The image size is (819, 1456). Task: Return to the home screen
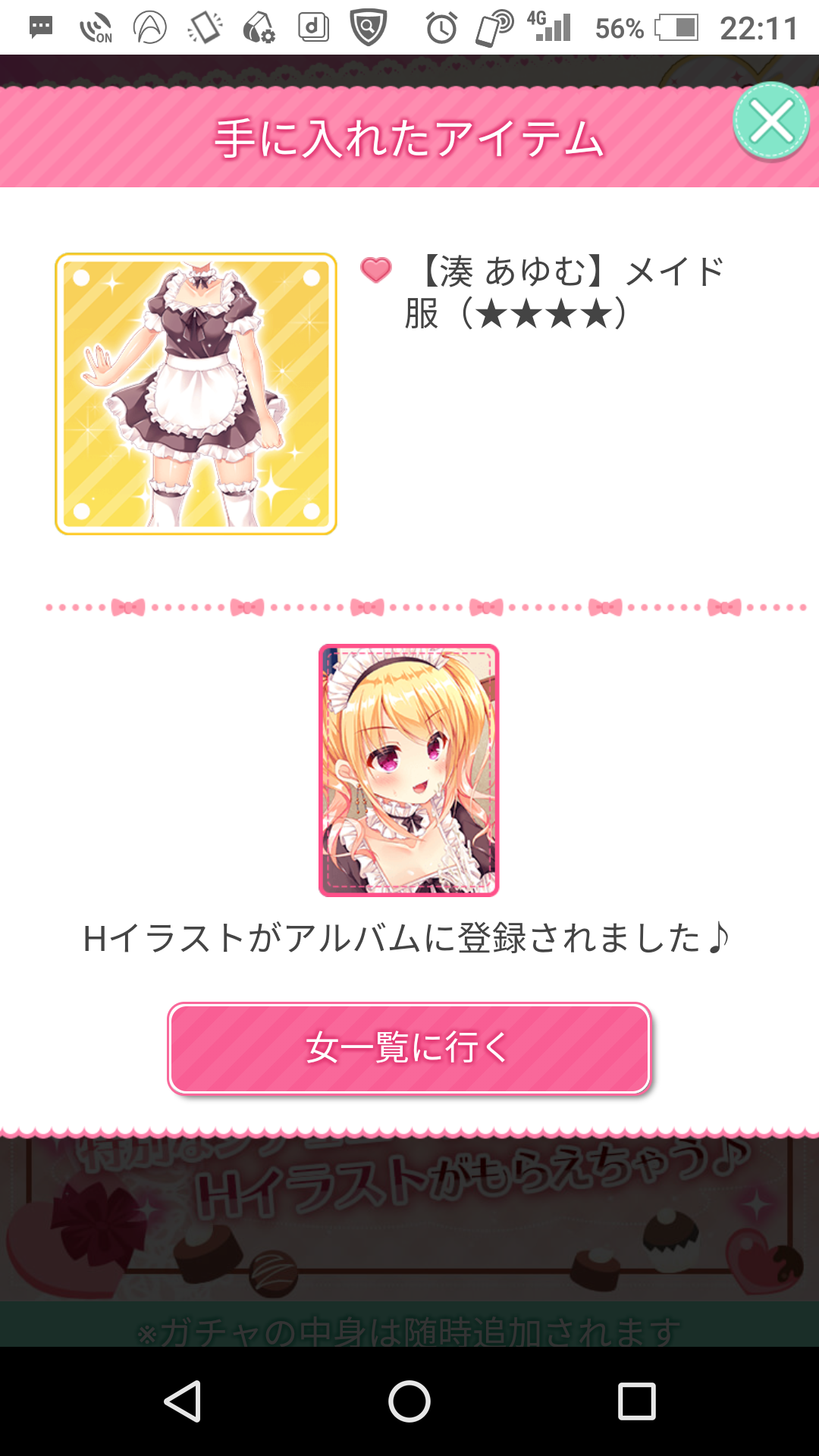coord(409,1401)
